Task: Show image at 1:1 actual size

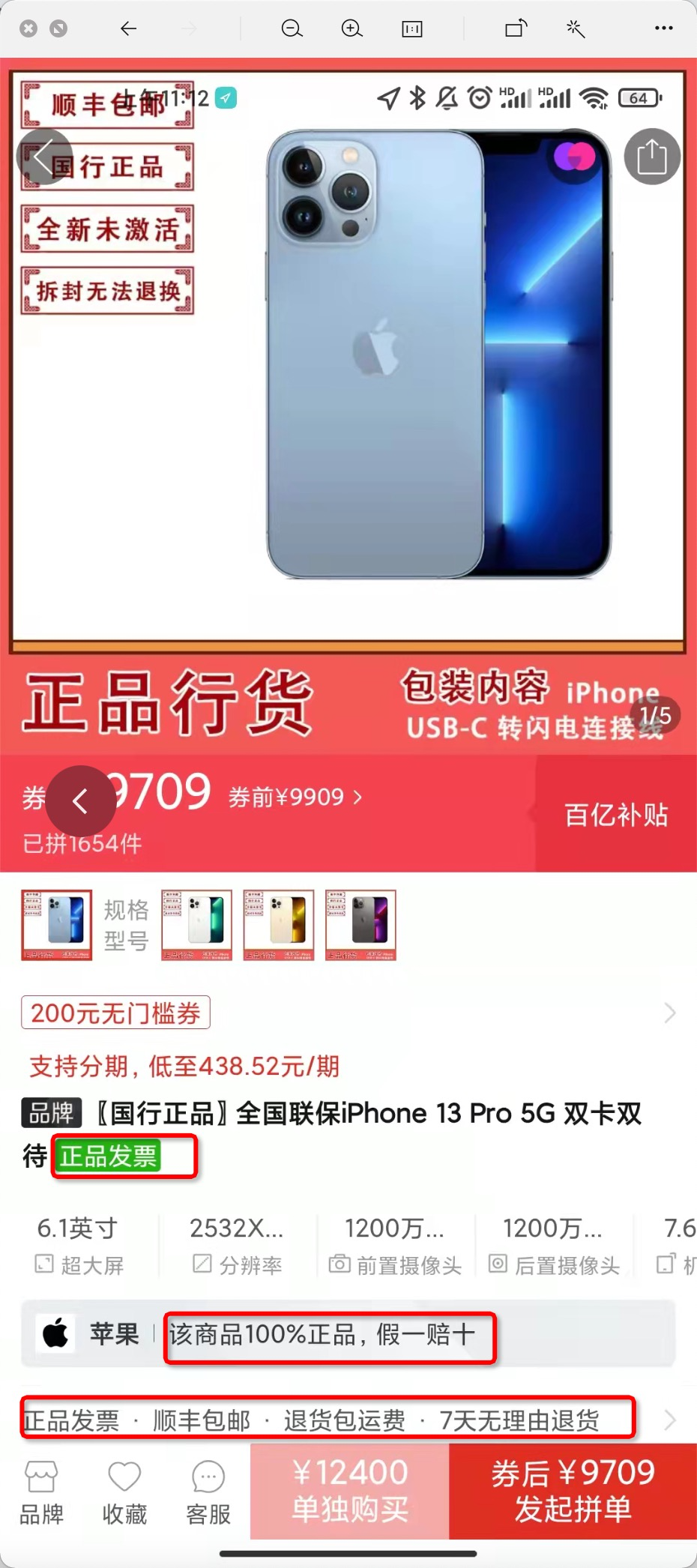Action: (x=411, y=29)
